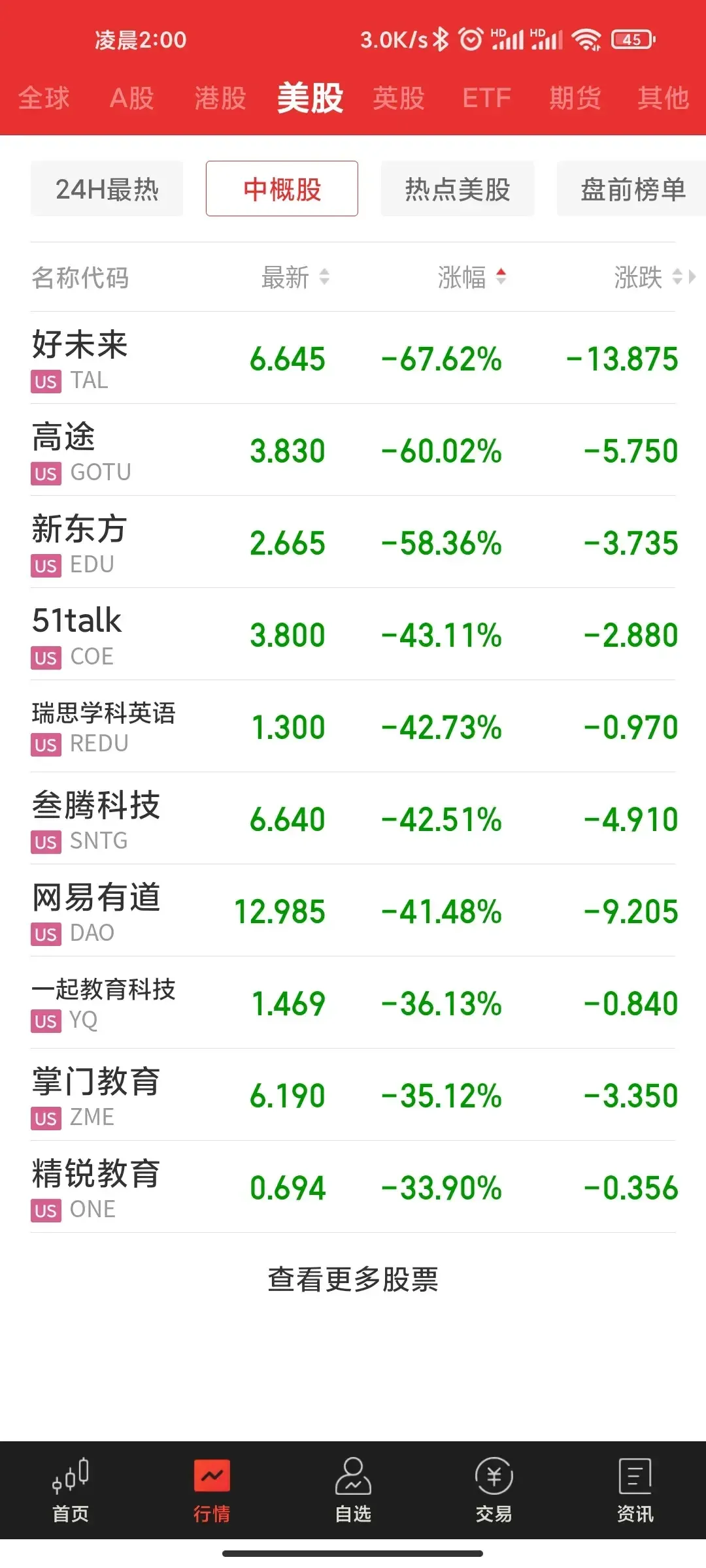Open the 网易有道 DAO stock row
This screenshot has width=706, height=1568.
coord(353,911)
